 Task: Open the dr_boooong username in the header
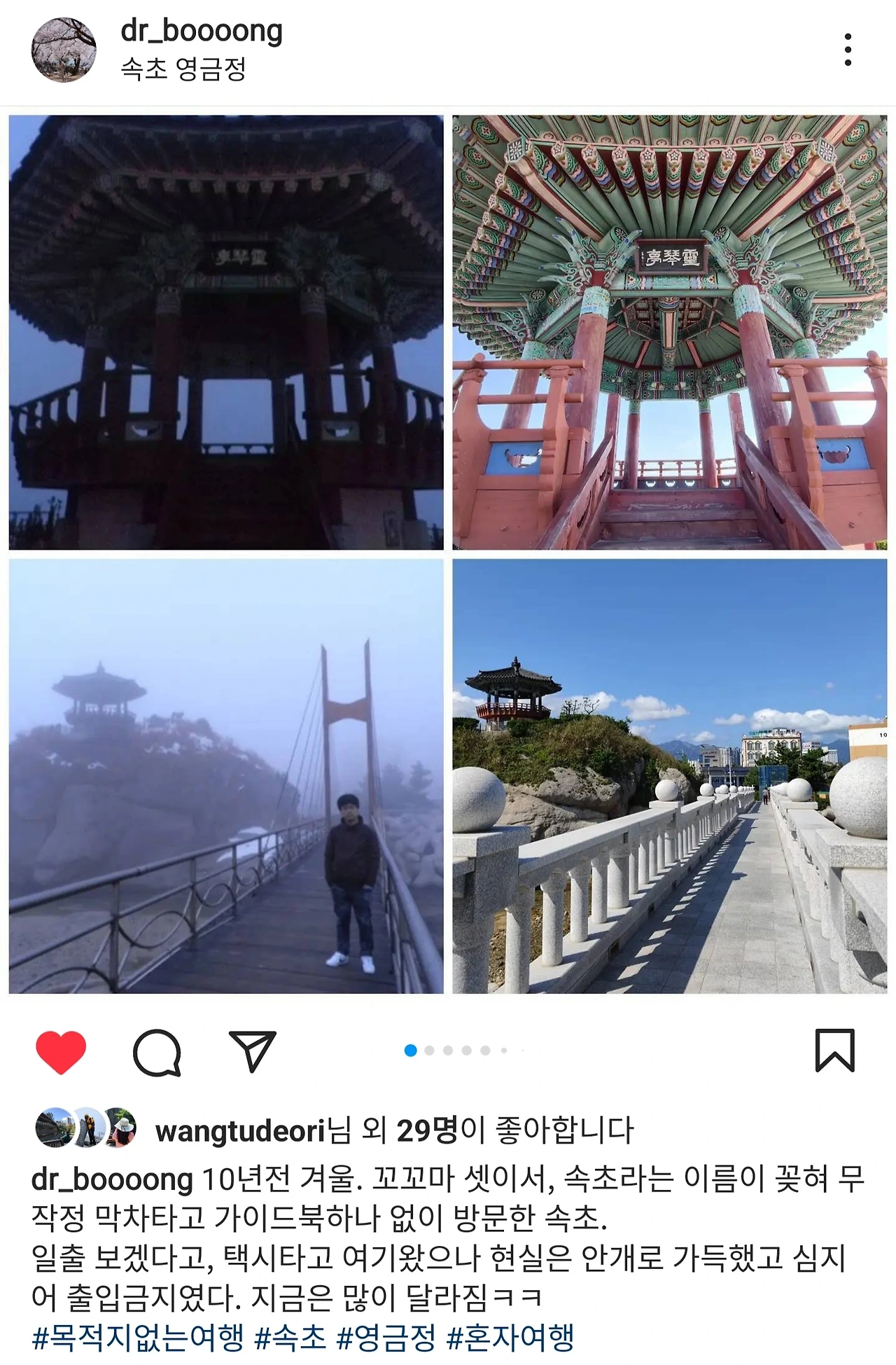[x=202, y=32]
